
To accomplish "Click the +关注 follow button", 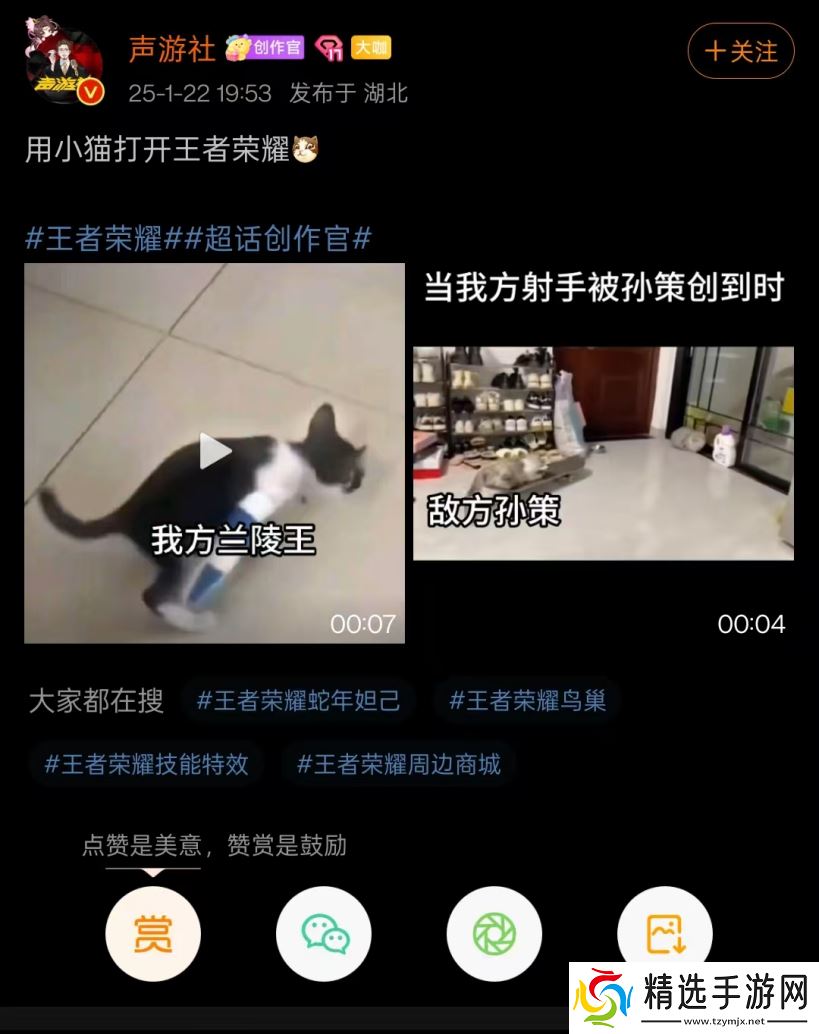I will pyautogui.click(x=740, y=52).
